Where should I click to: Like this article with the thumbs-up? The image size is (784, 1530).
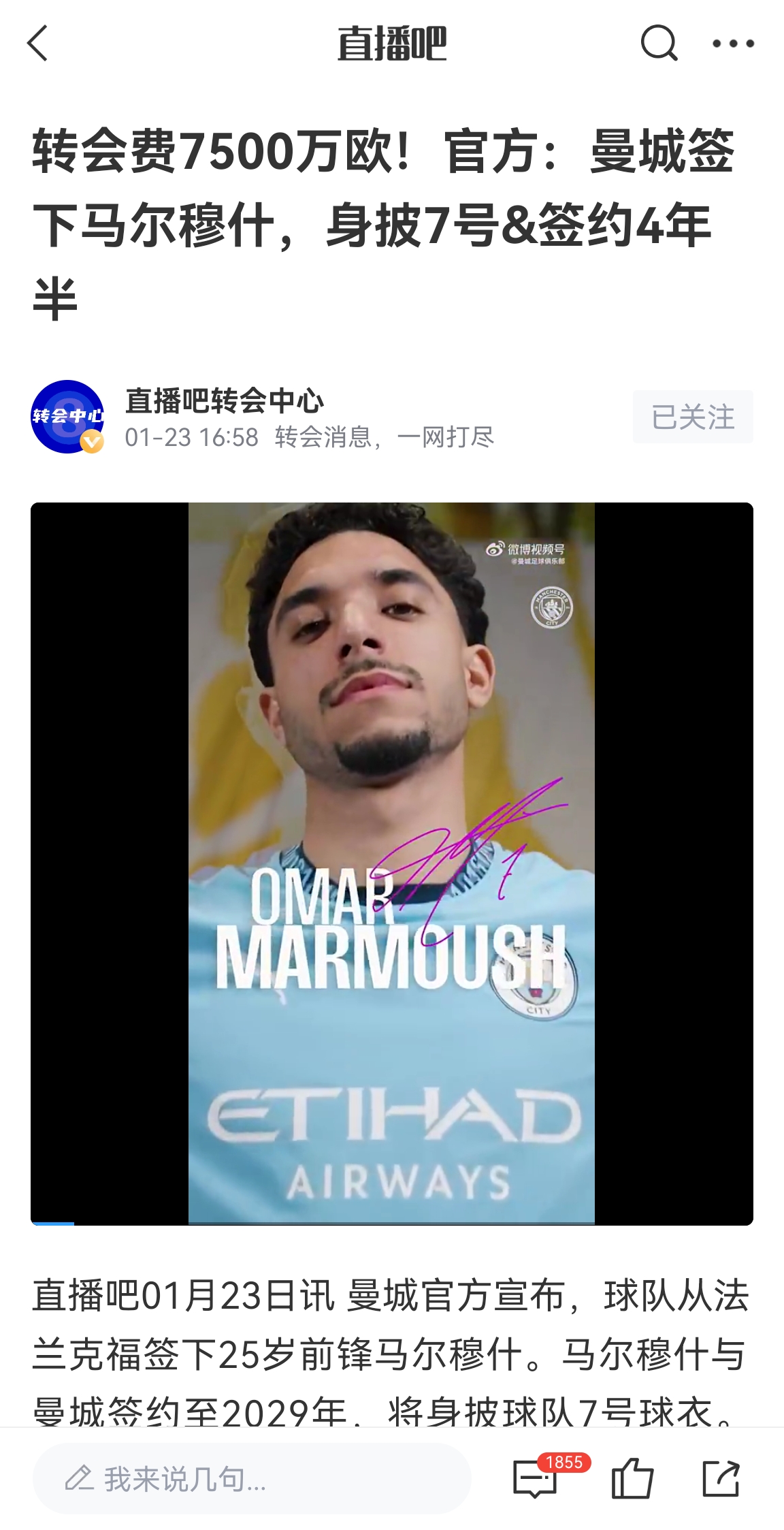[632, 1479]
